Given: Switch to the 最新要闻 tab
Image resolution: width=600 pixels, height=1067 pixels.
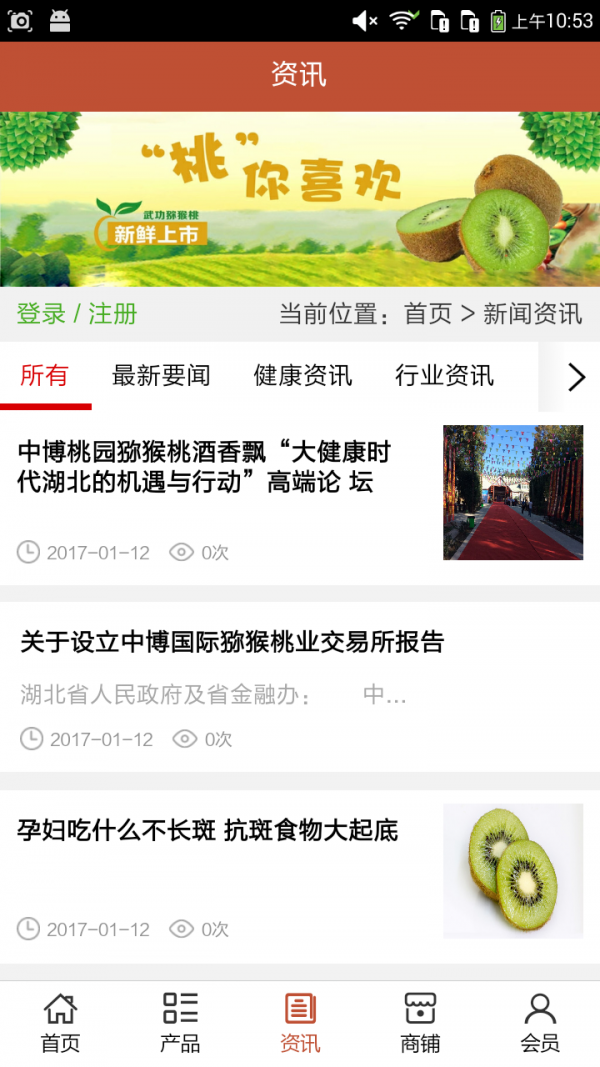Looking at the screenshot, I should (x=161, y=376).
